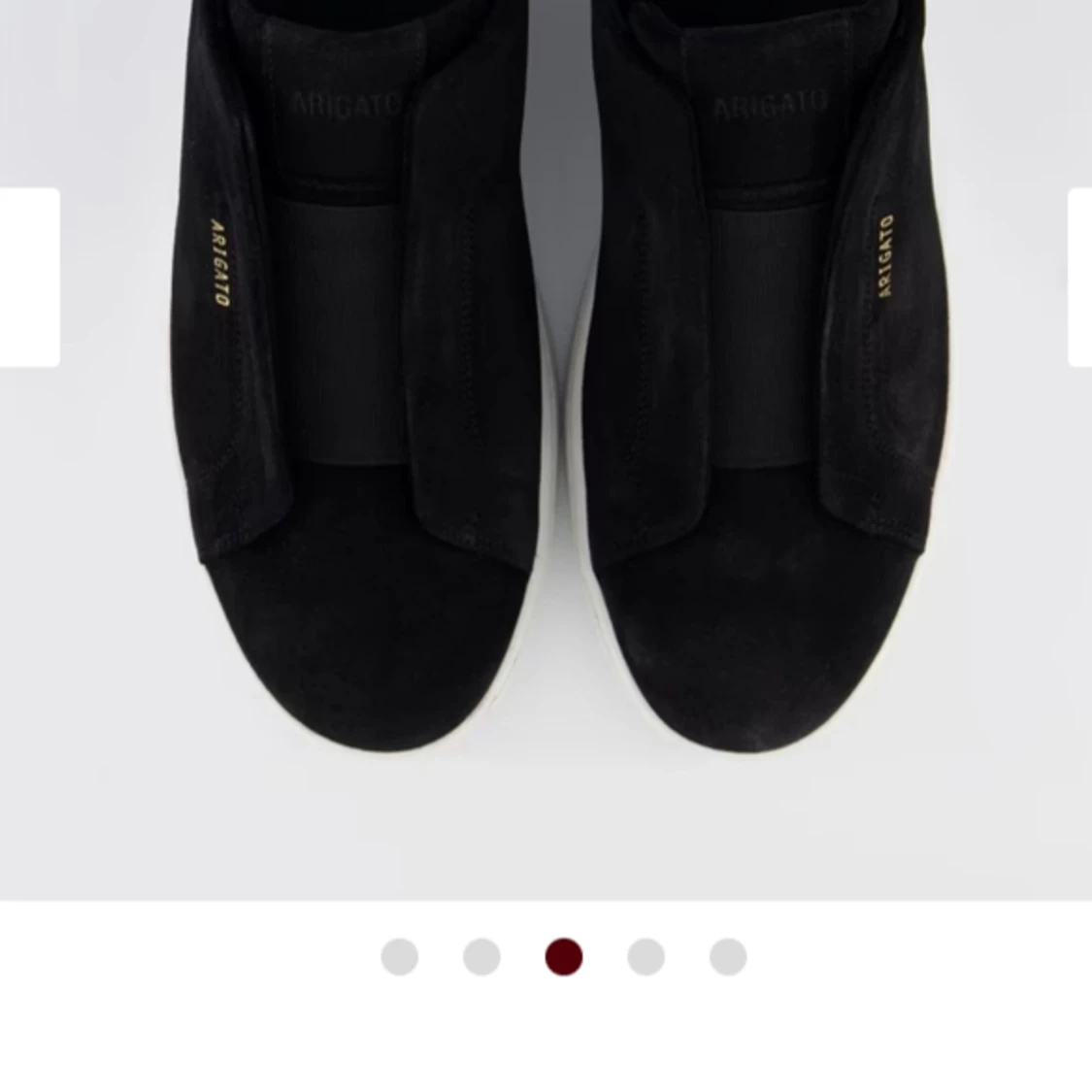Go to the fourth carousel image dot
1092x1092 pixels.
(x=645, y=957)
